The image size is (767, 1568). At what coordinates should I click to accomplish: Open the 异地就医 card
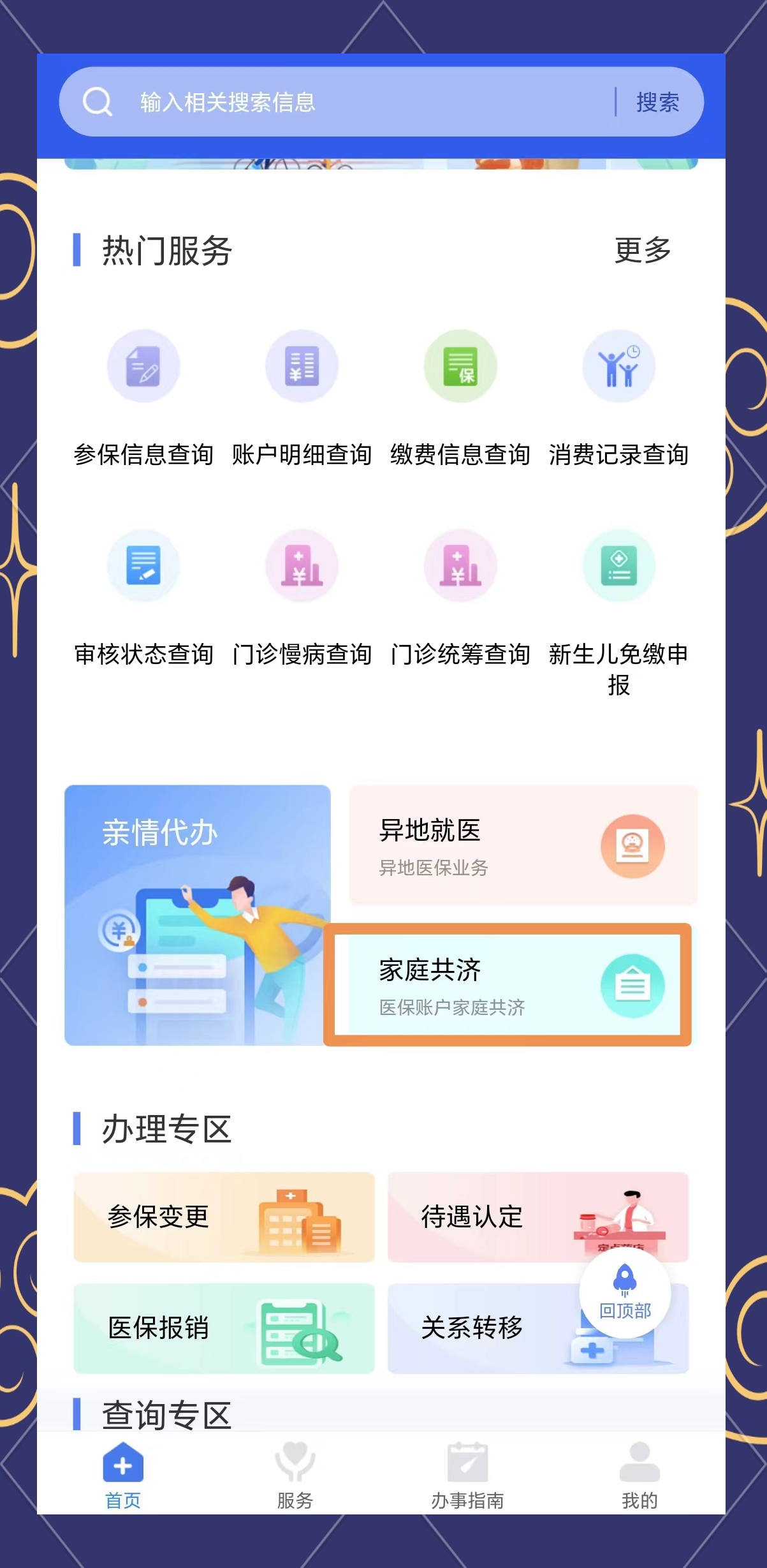tap(523, 845)
